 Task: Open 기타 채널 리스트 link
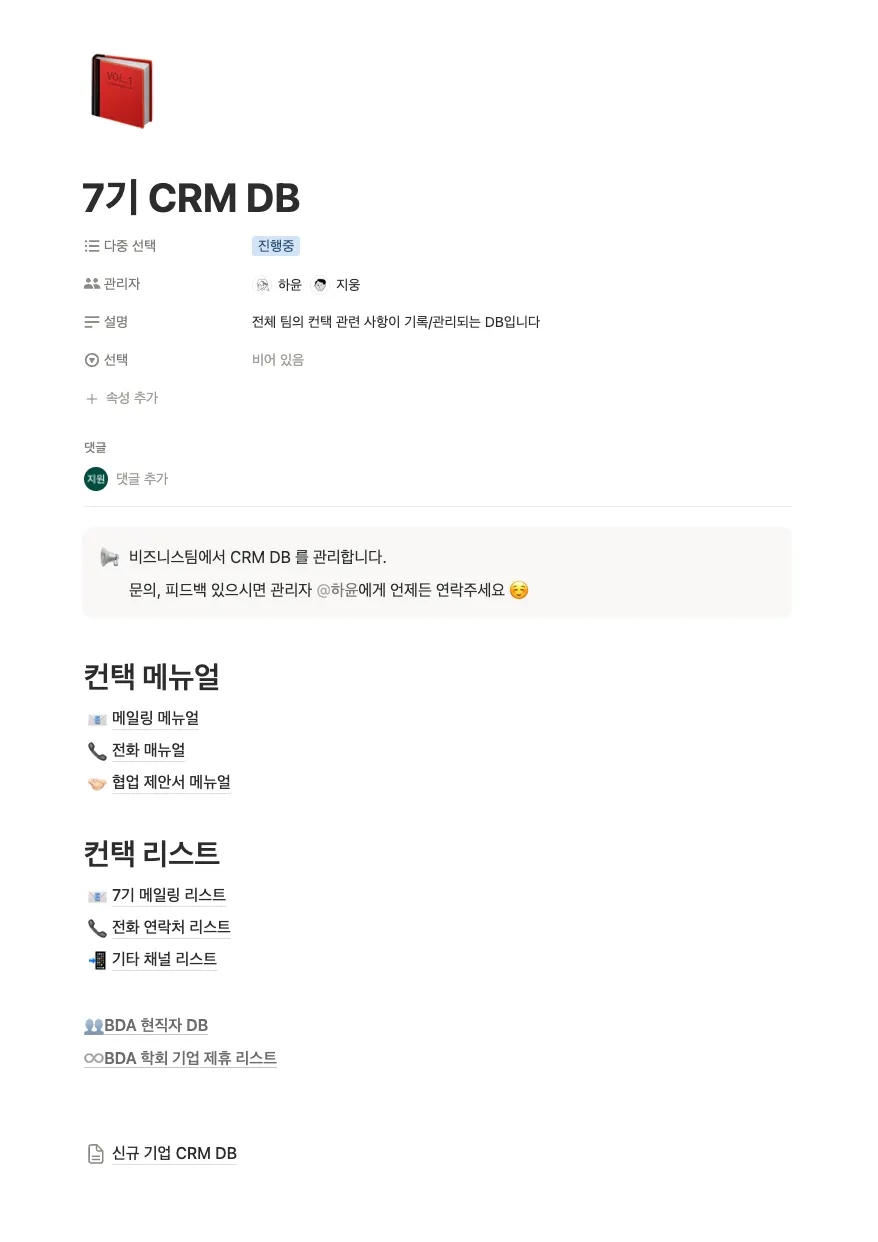[164, 959]
